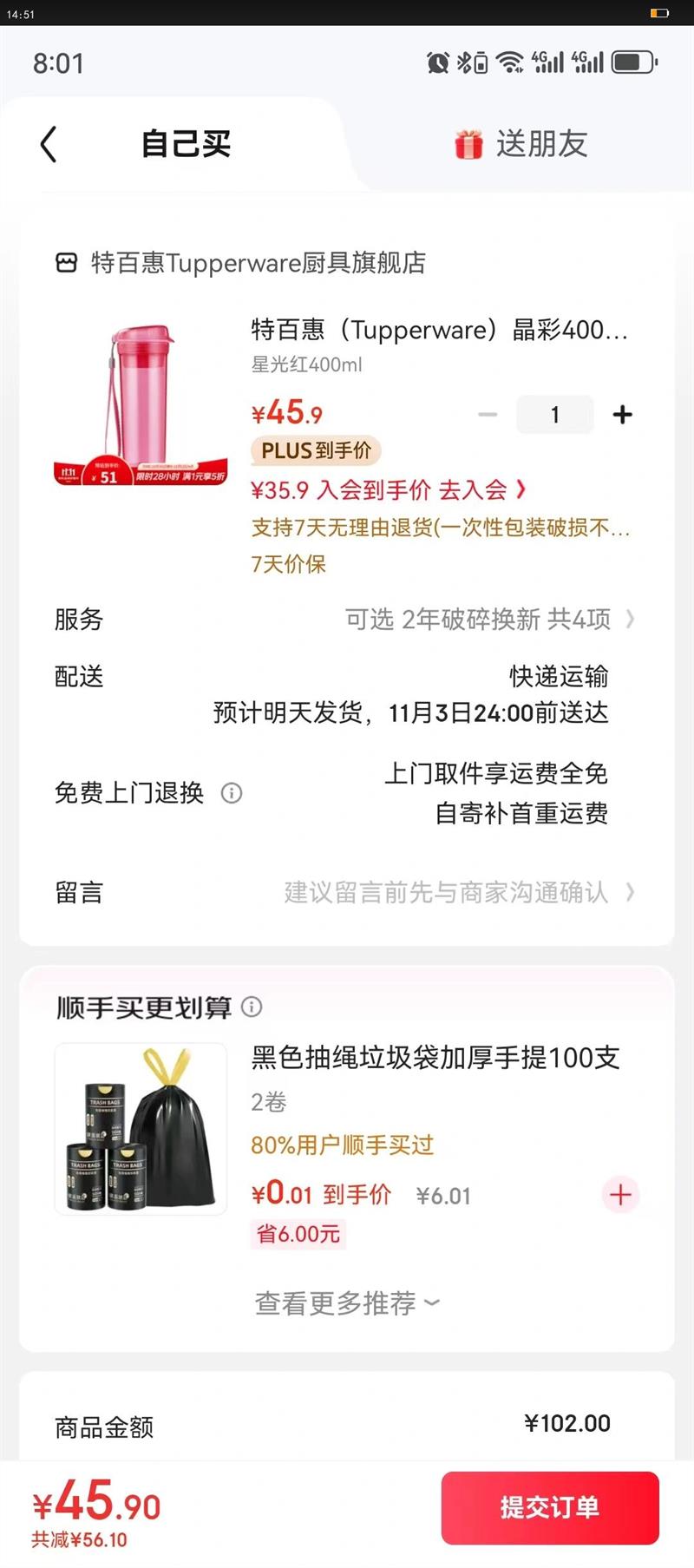The image size is (694, 1568).
Task: Tap the quantity field showing 1
Action: point(555,415)
